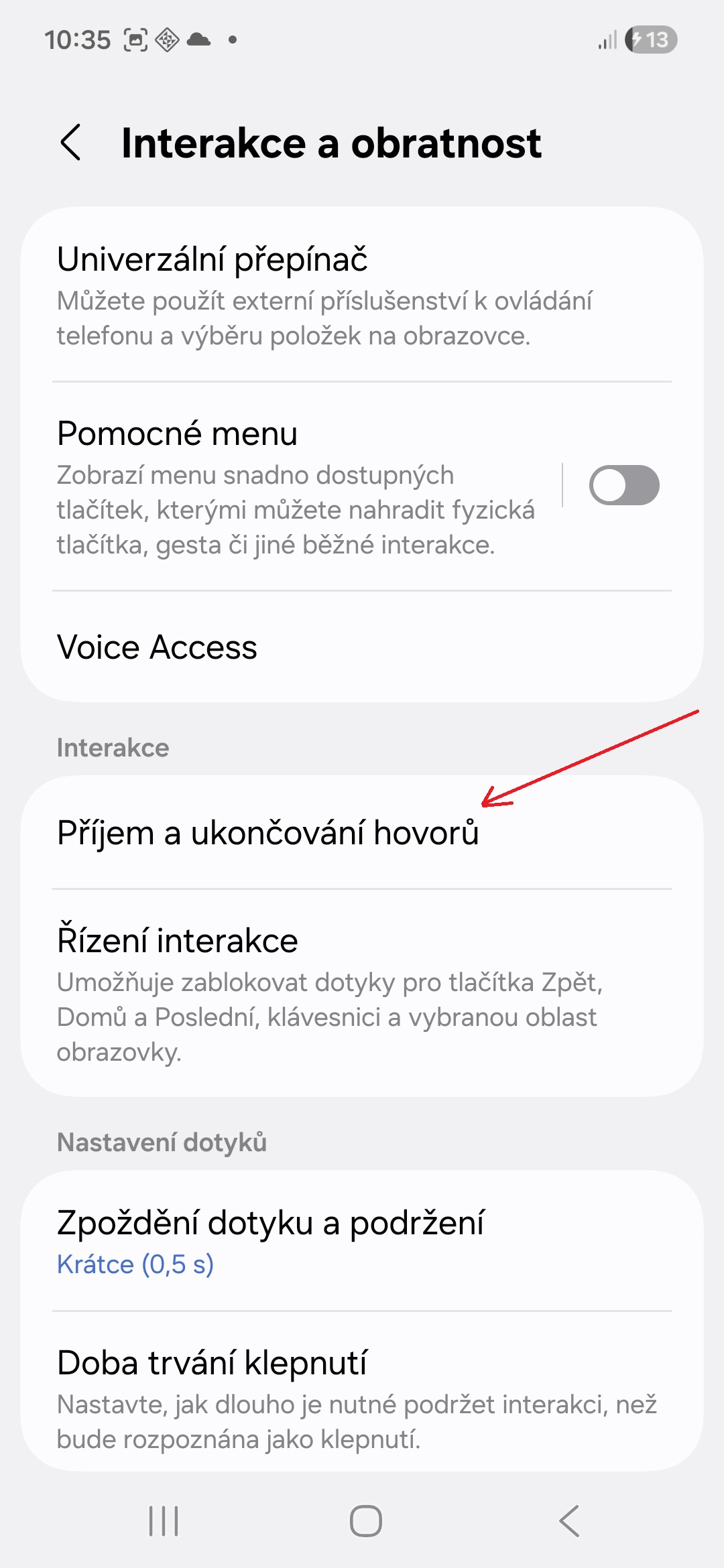Viewport: 724px width, 1568px height.
Task: Open Voice Access
Action: point(362,647)
